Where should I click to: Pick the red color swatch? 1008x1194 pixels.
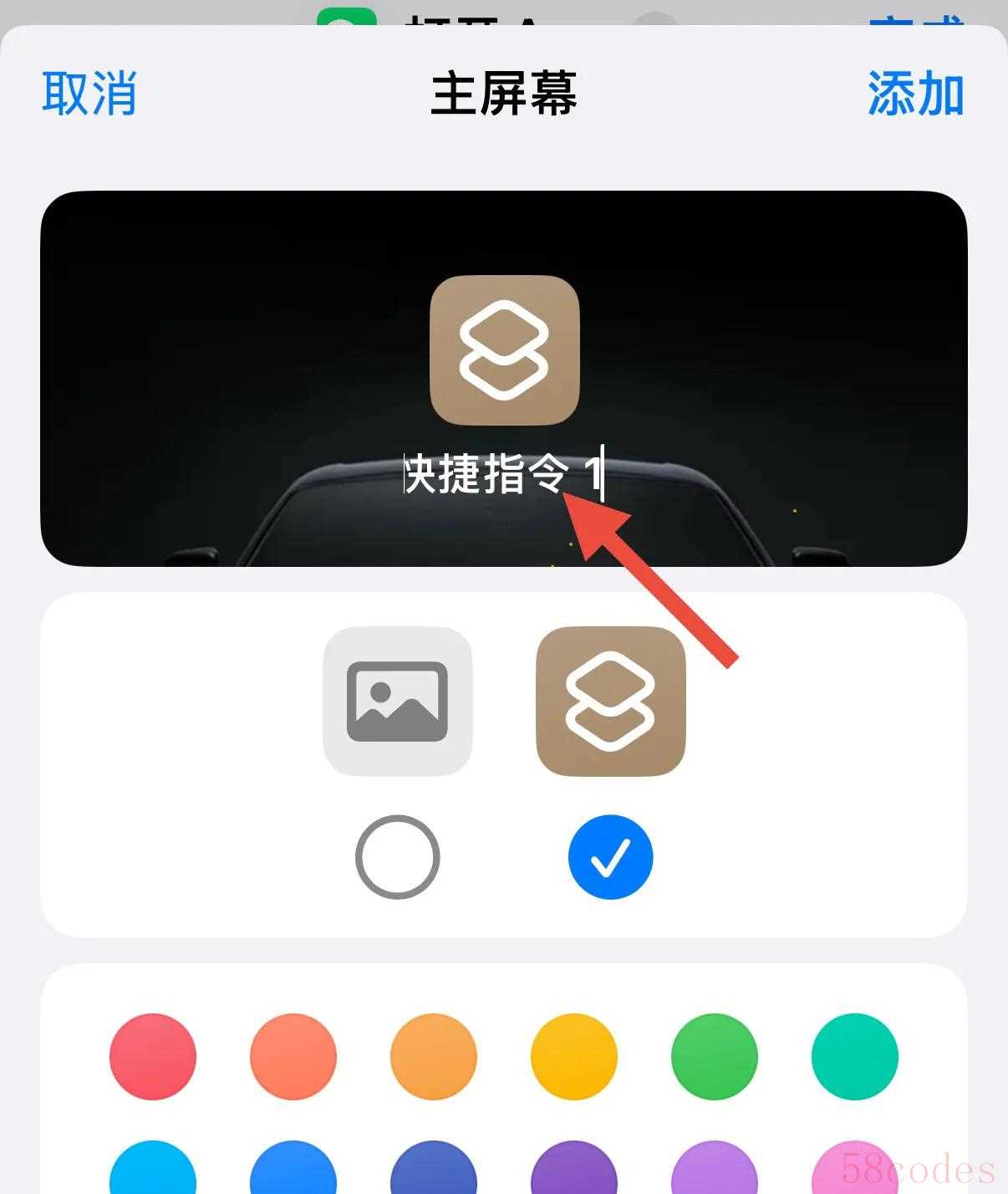pos(153,1056)
